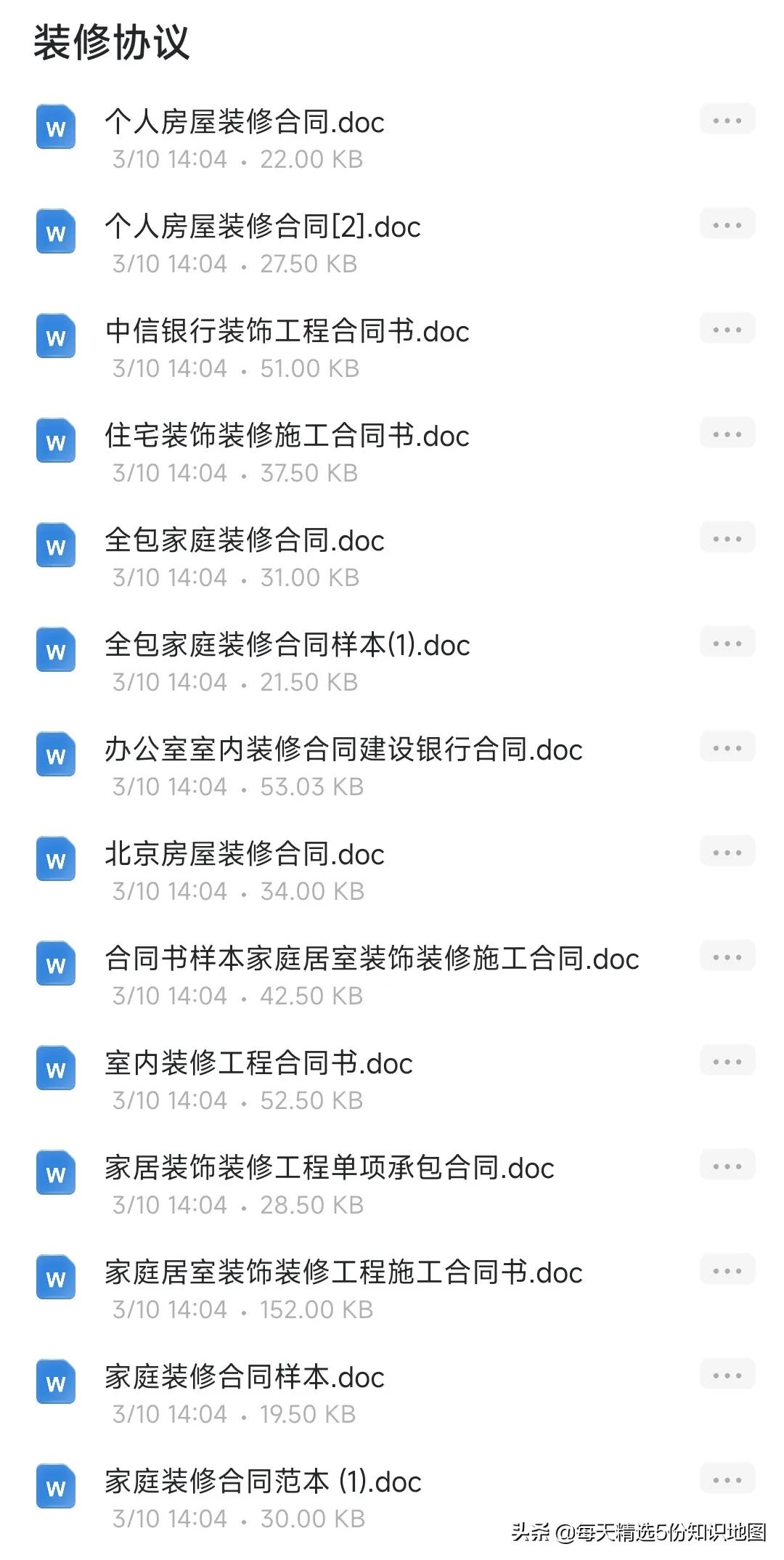Open the ... menu on 全包家庭装修合同样本(1).doc
784x1560 pixels.
[x=727, y=642]
